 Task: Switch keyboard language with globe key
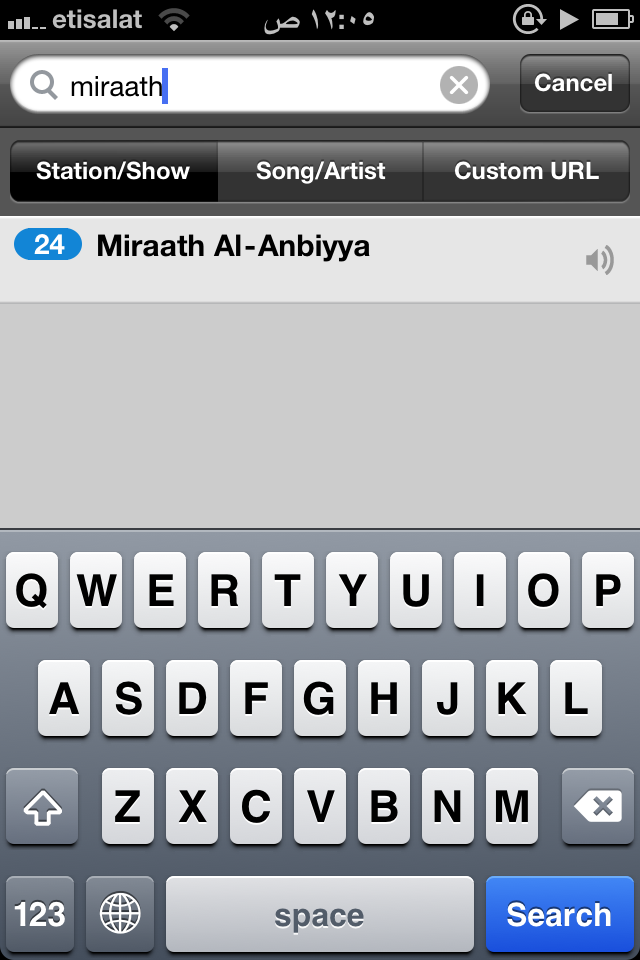click(120, 914)
